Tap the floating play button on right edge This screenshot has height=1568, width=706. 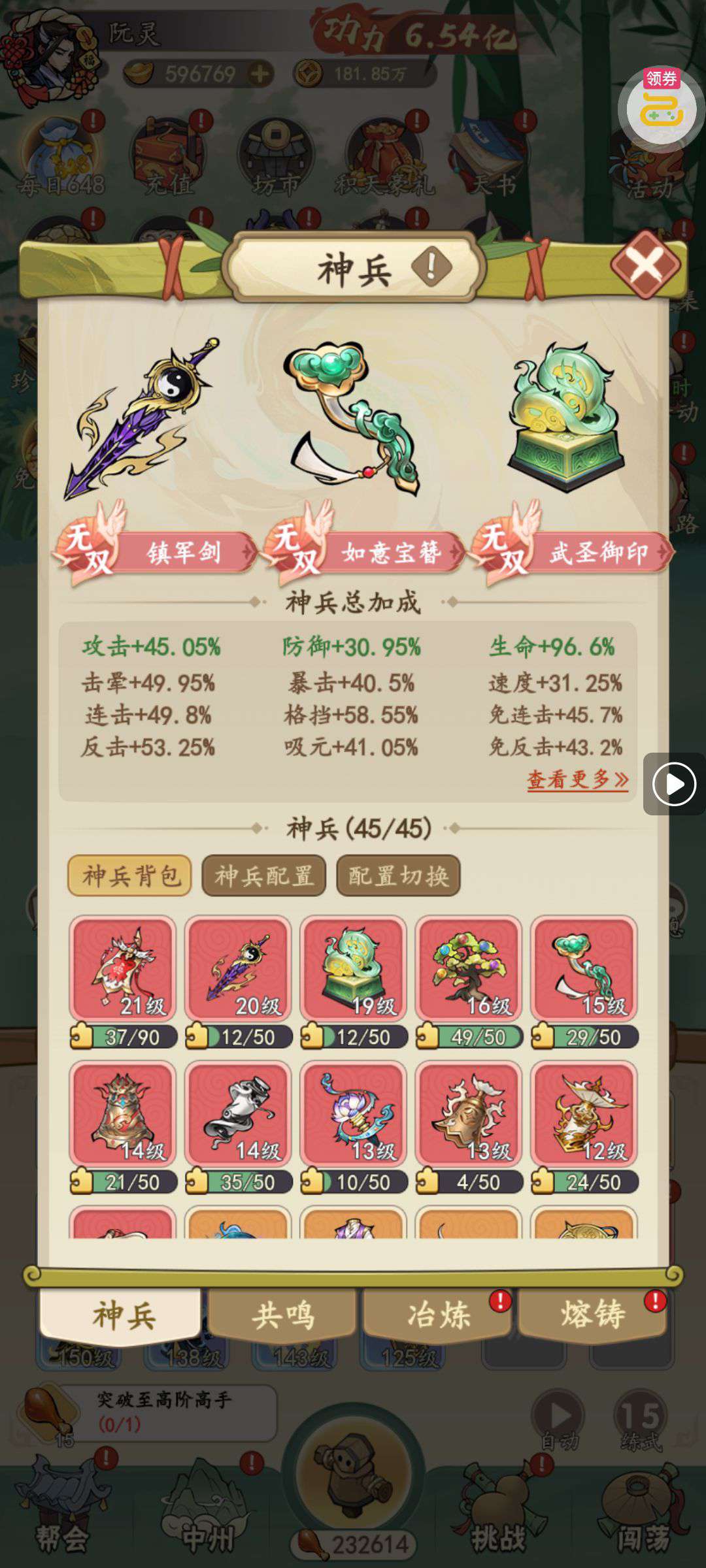point(674,783)
